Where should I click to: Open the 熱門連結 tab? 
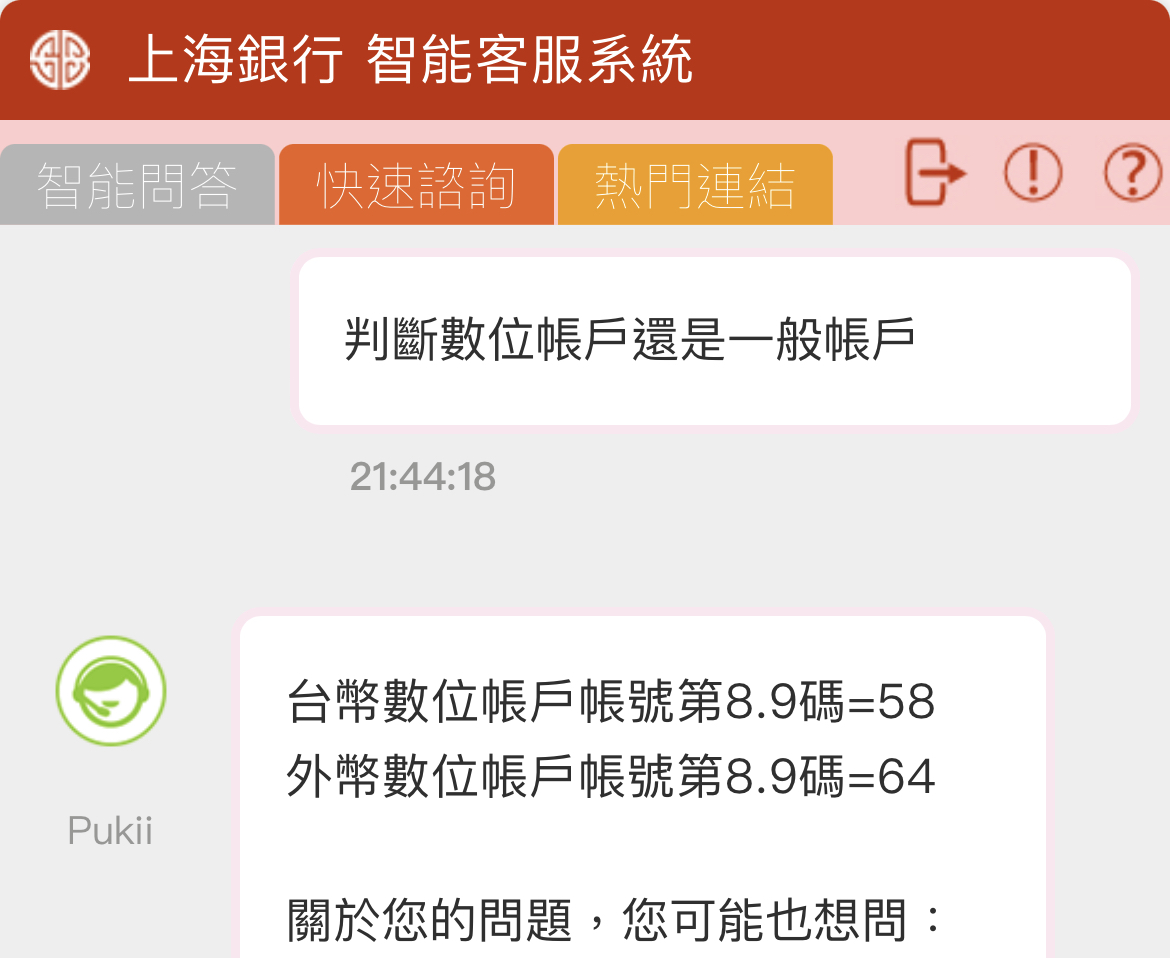tap(695, 185)
